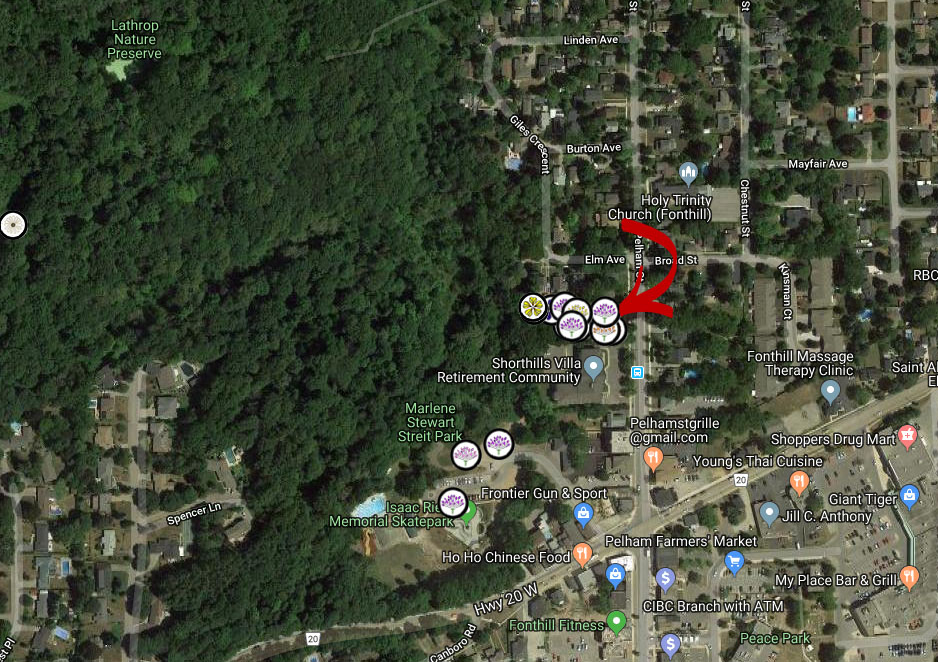Open the Jill C. Anthony location pin
Viewport: 938px width, 662px height.
coord(768,514)
